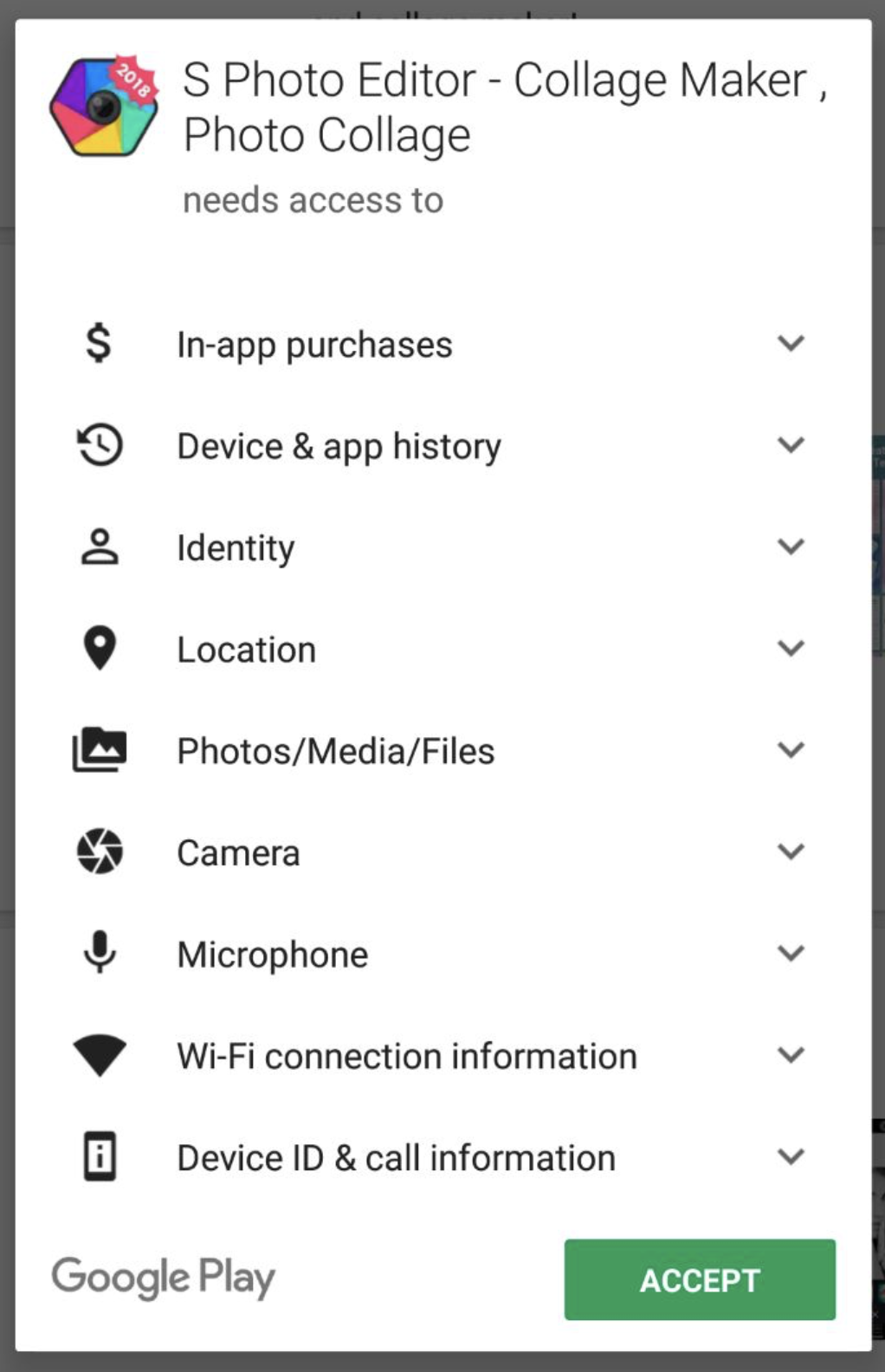Expand Device ID & call information
Viewport: 885px width, 1372px height.
[791, 1156]
